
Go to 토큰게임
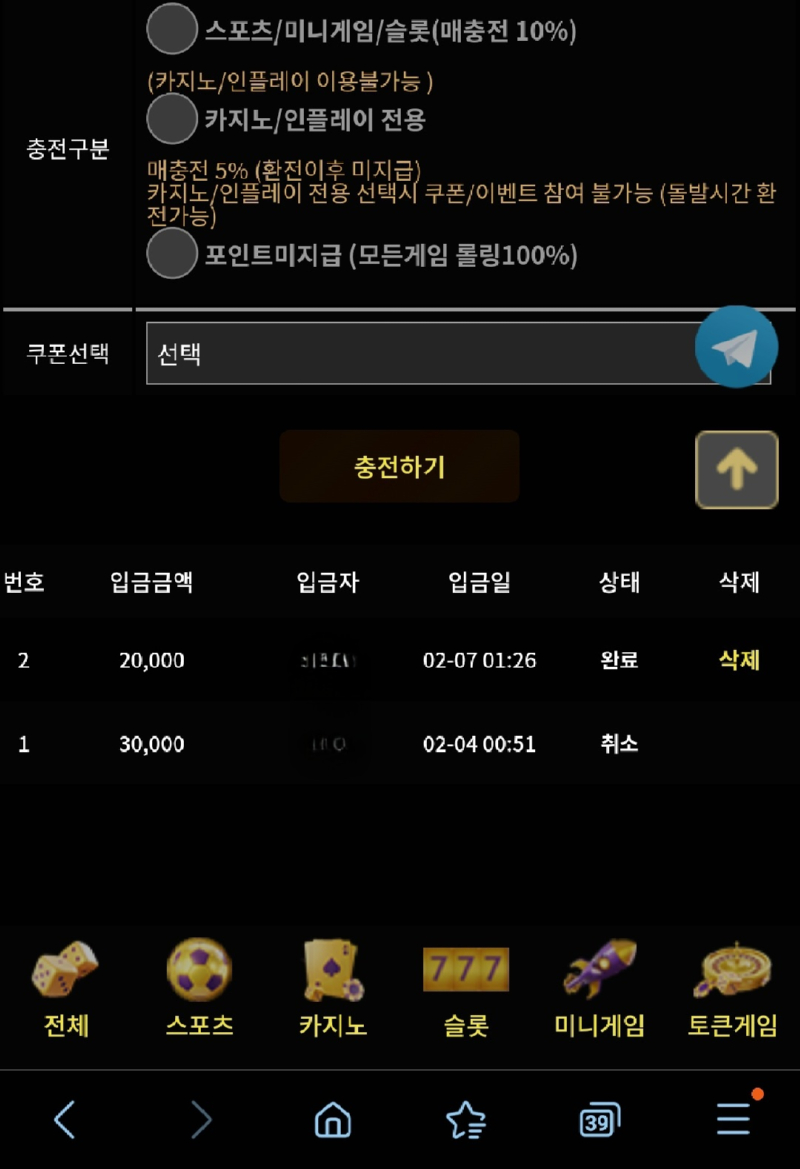pos(732,988)
